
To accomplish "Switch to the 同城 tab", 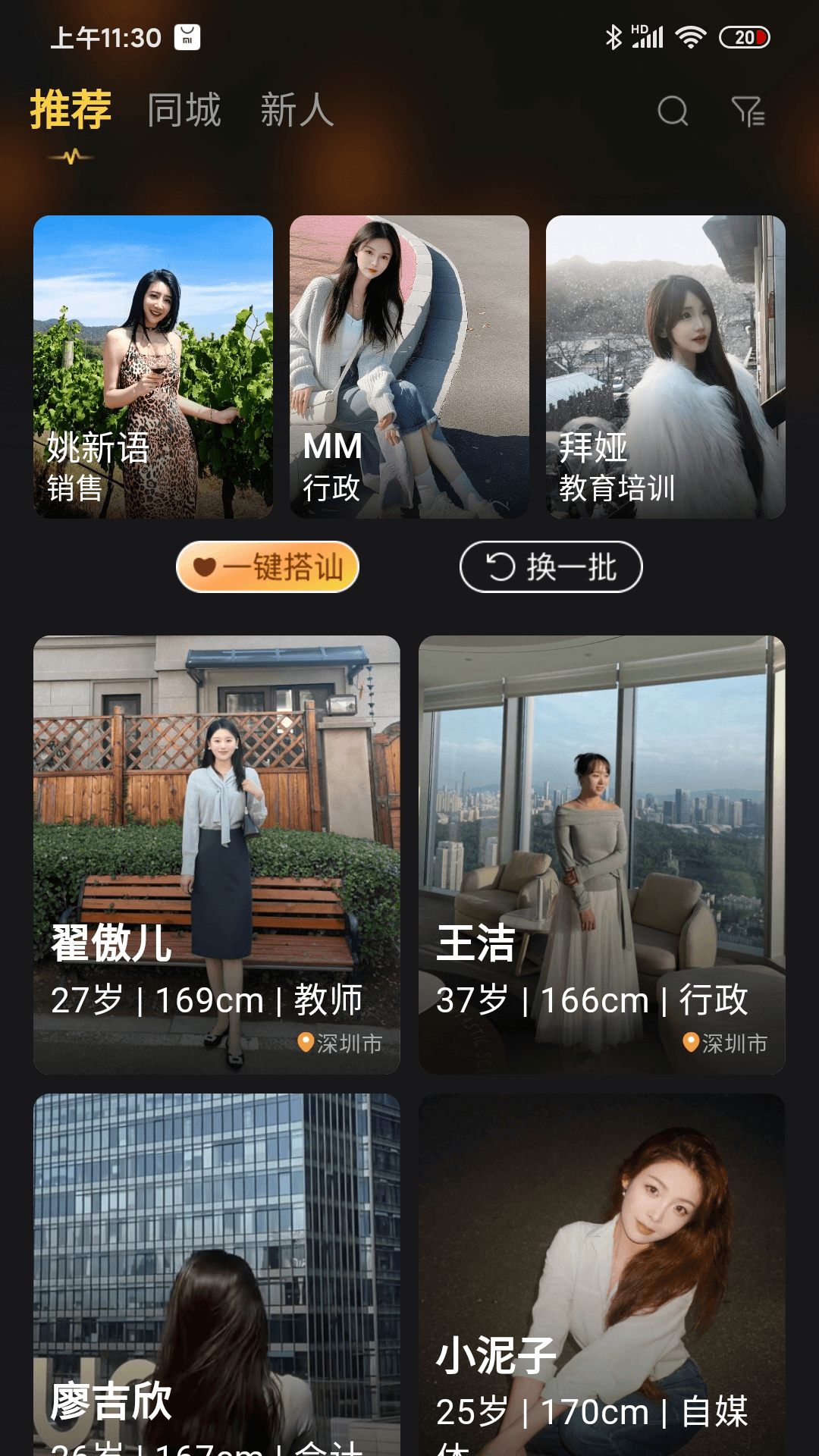I will (184, 111).
